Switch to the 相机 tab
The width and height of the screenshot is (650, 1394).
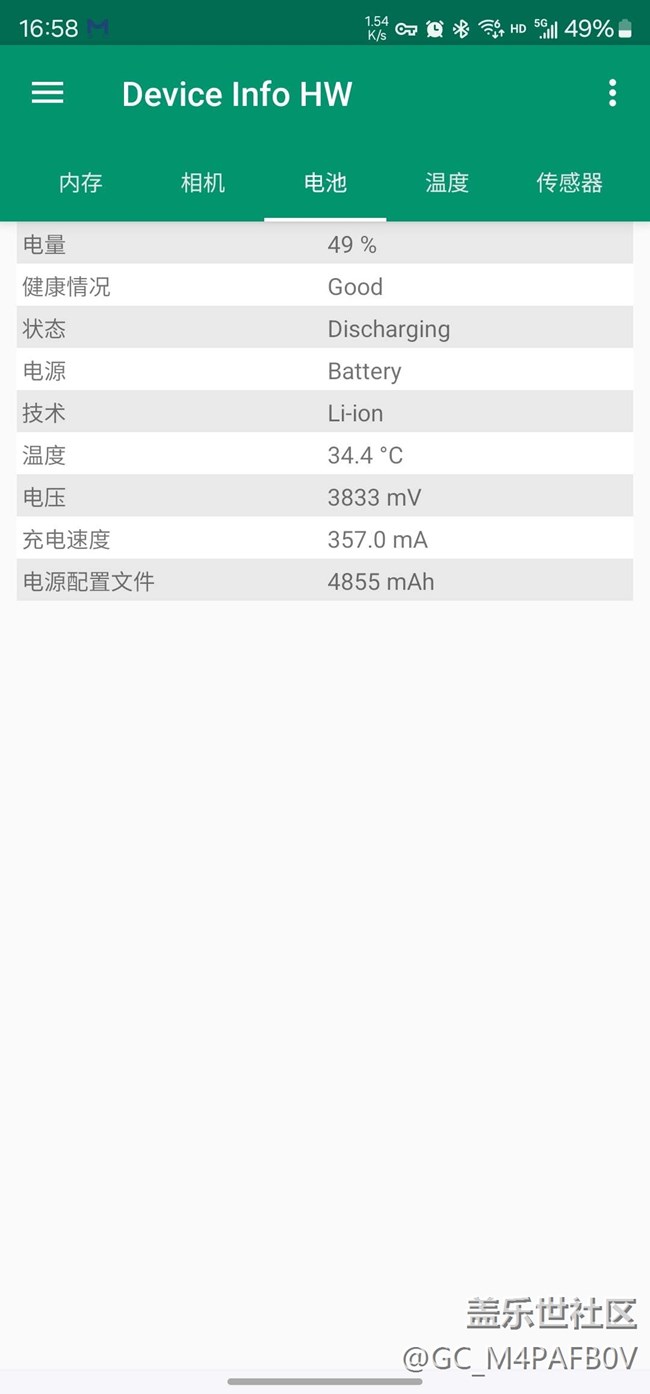click(203, 183)
